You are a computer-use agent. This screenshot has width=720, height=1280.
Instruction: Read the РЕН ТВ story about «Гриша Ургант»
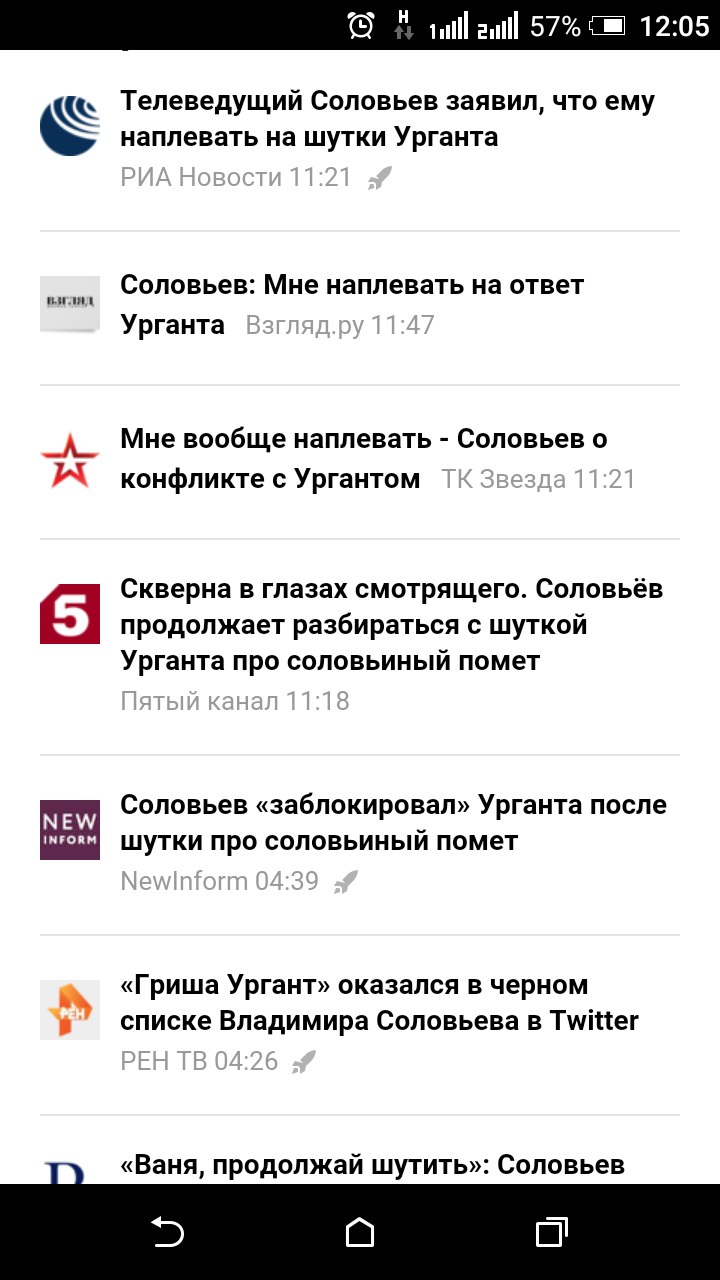(379, 1003)
